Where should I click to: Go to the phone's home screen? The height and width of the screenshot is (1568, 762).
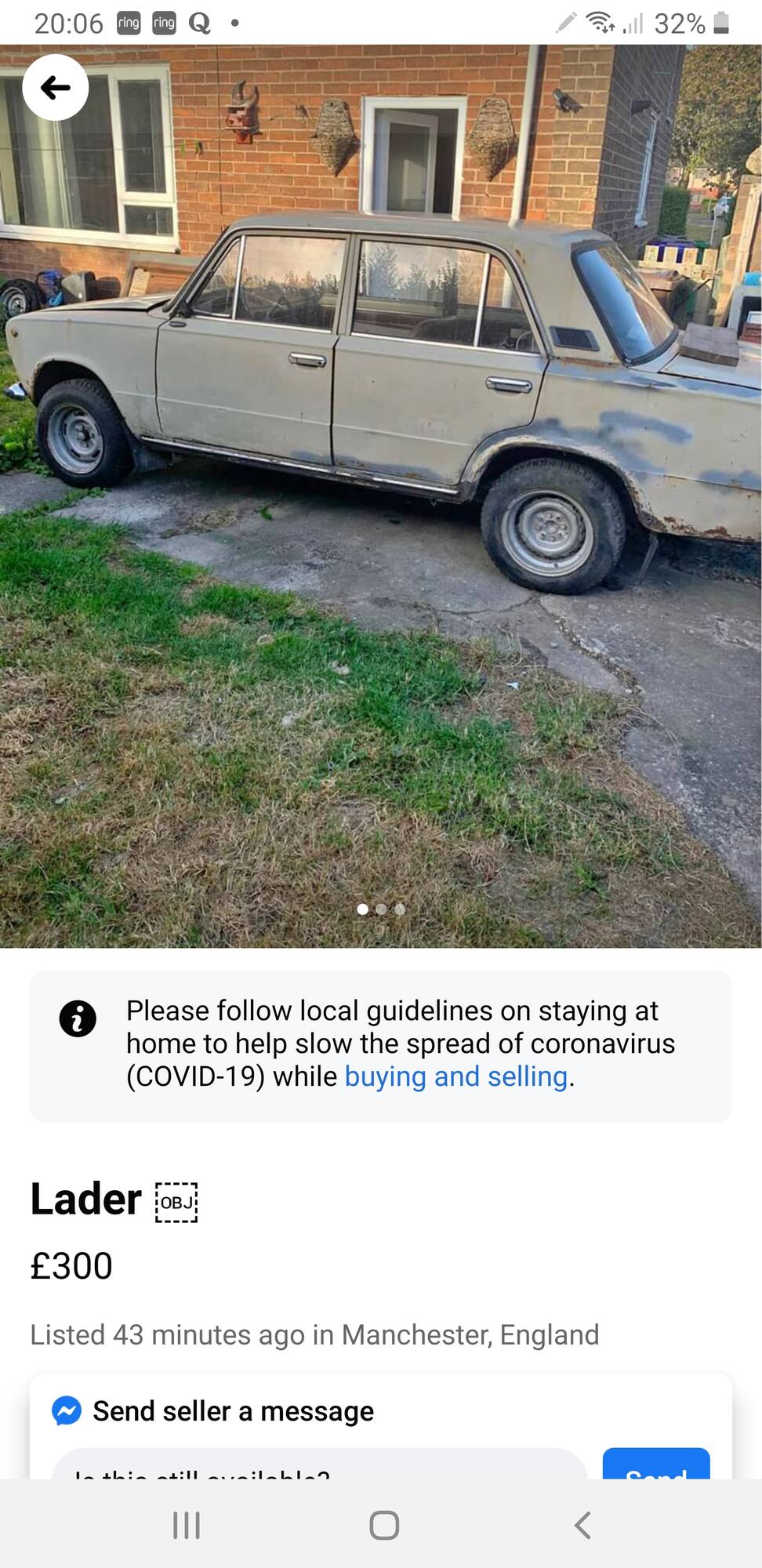(384, 1526)
